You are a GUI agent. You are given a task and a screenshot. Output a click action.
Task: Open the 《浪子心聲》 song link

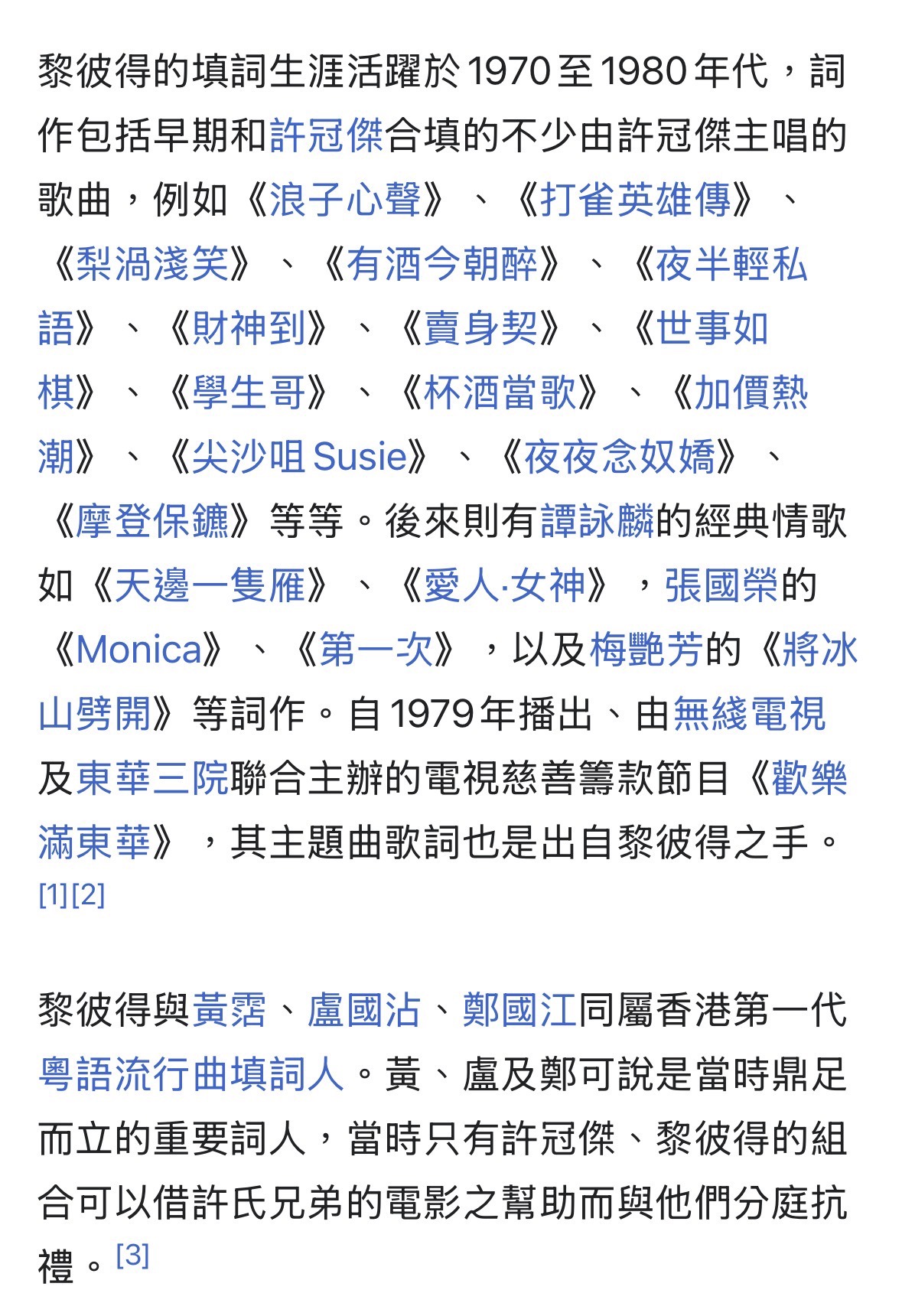tap(345, 200)
